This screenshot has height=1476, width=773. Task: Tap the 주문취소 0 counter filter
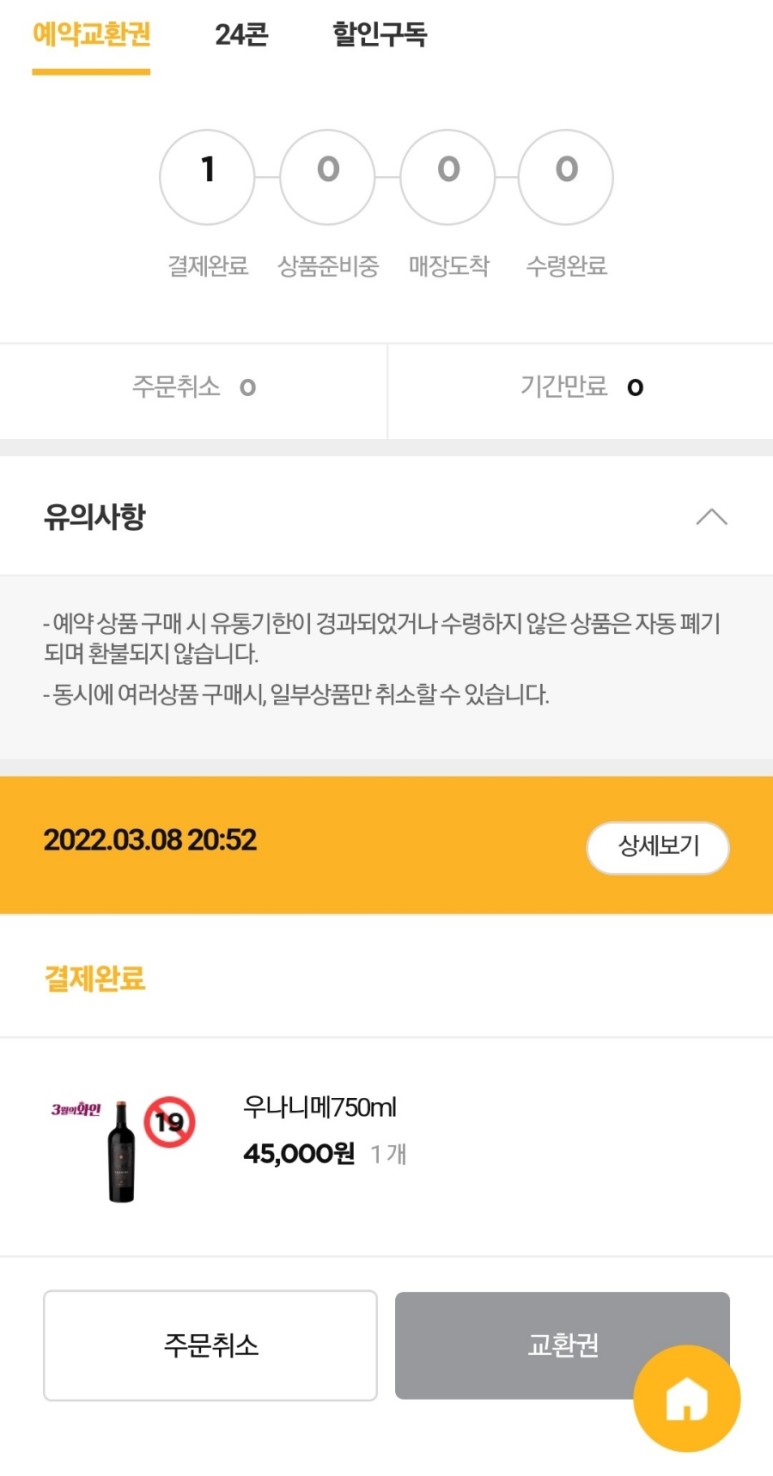[x=193, y=388]
